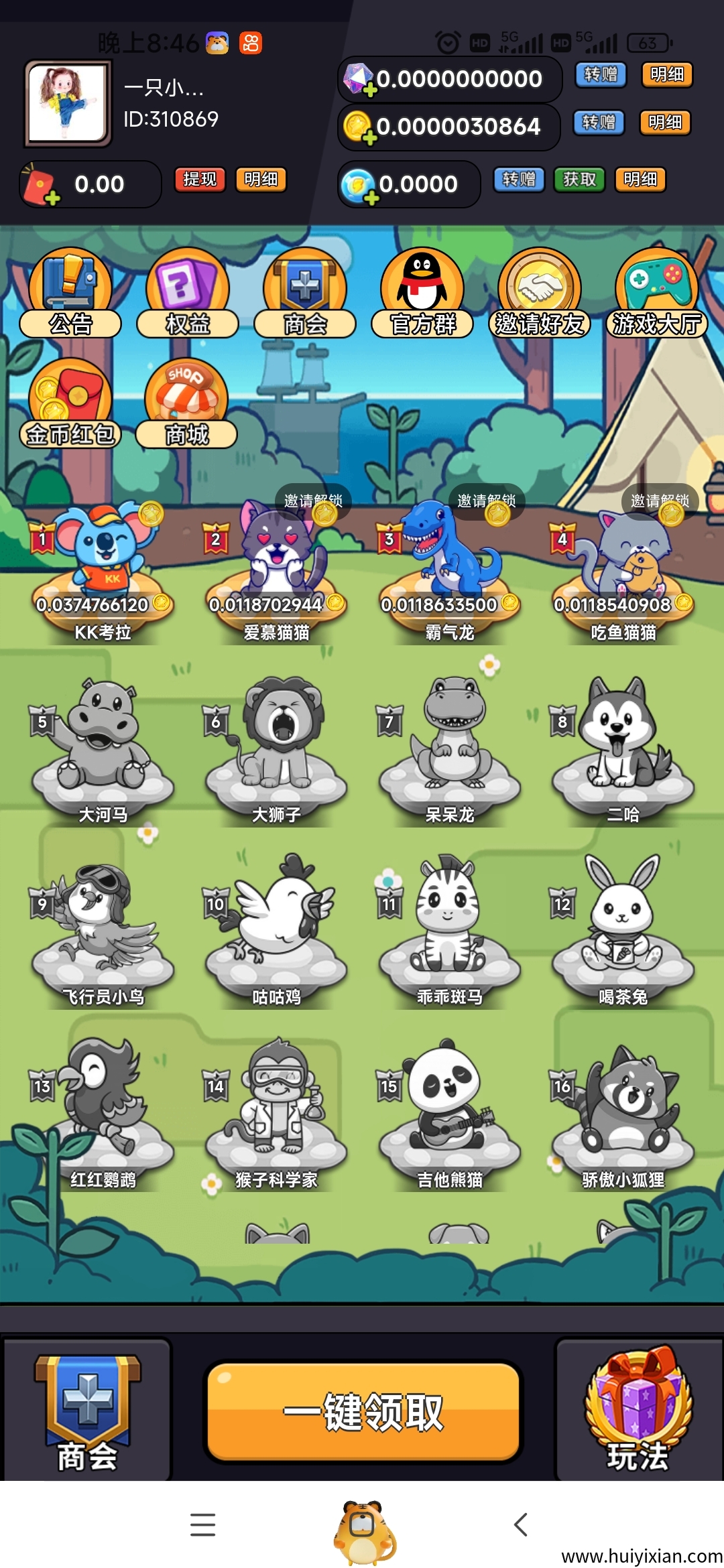Tap the 提现 withdraw button
Image resolution: width=724 pixels, height=1568 pixels.
(x=200, y=180)
